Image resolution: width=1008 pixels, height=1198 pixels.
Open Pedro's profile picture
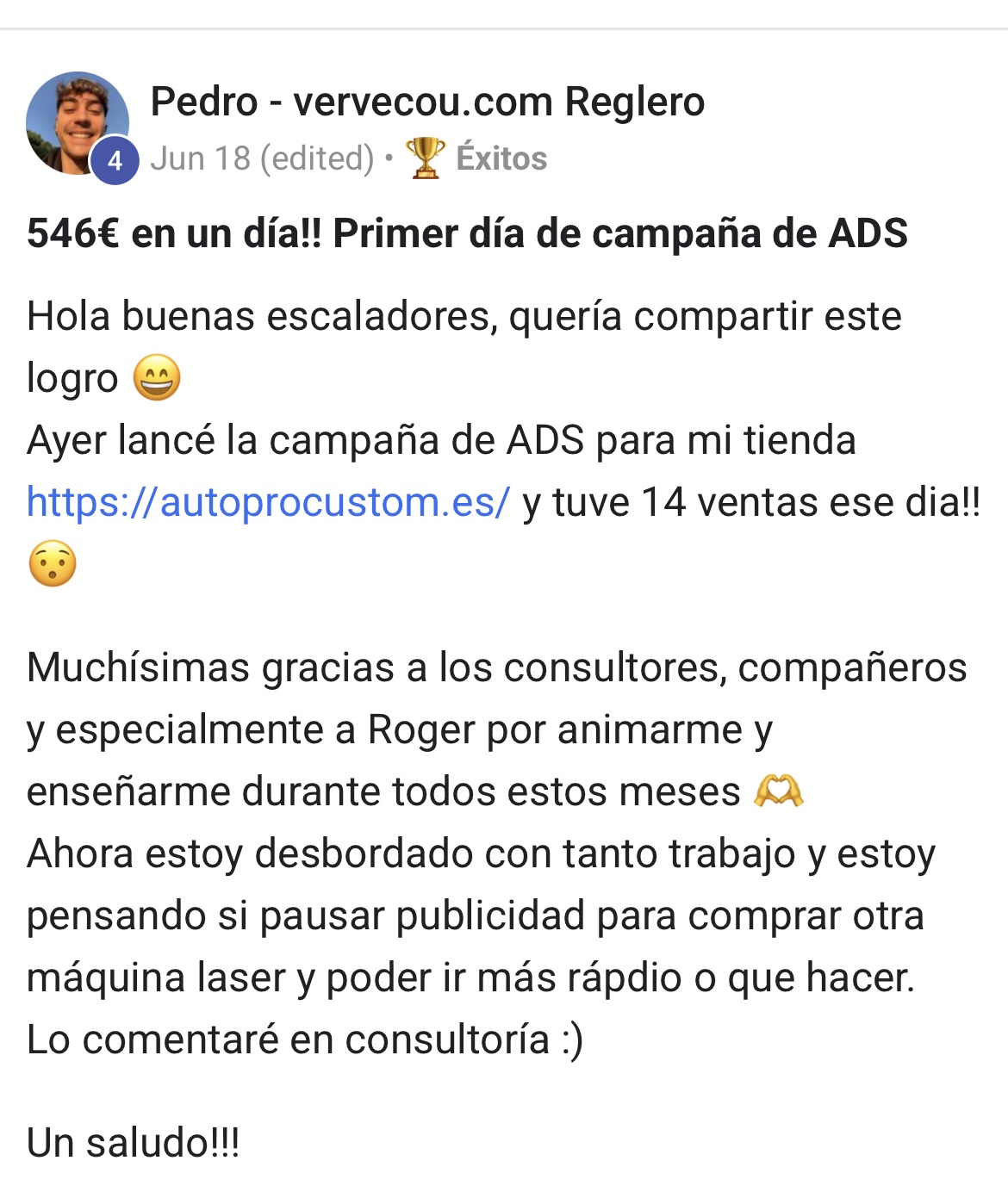point(76,122)
